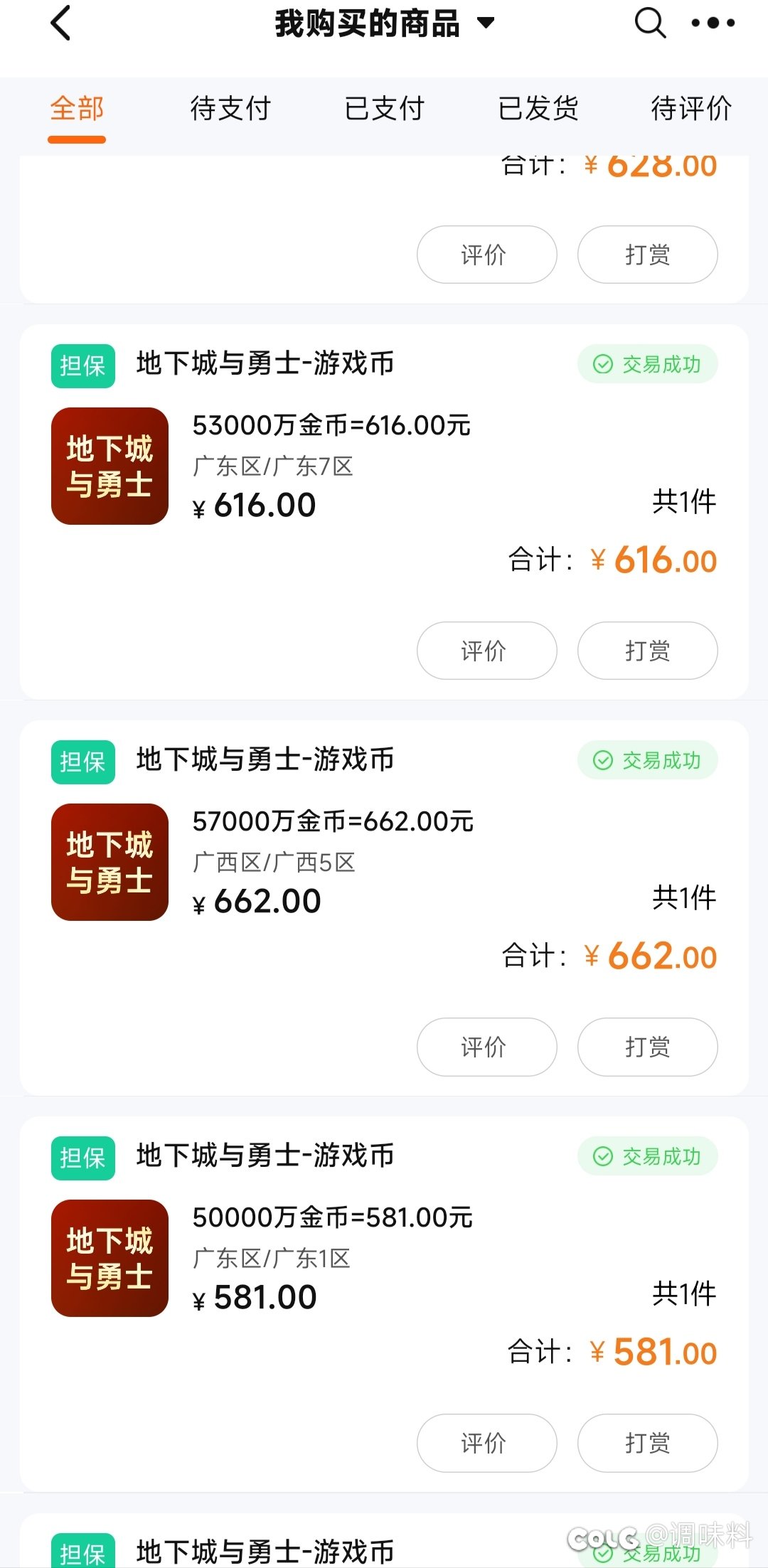Image resolution: width=768 pixels, height=1568 pixels.
Task: Open the three-dot overflow menu
Action: click(x=713, y=23)
